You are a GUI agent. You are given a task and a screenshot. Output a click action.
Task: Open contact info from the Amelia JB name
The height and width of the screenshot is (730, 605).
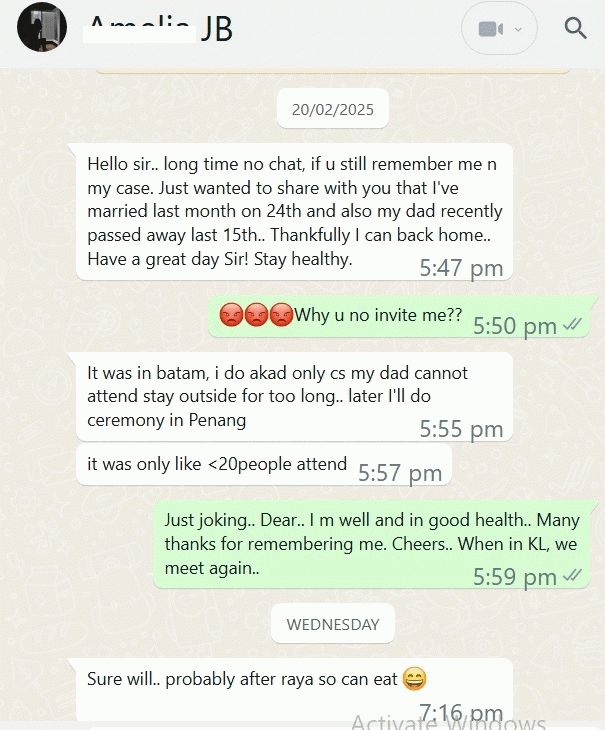(160, 29)
